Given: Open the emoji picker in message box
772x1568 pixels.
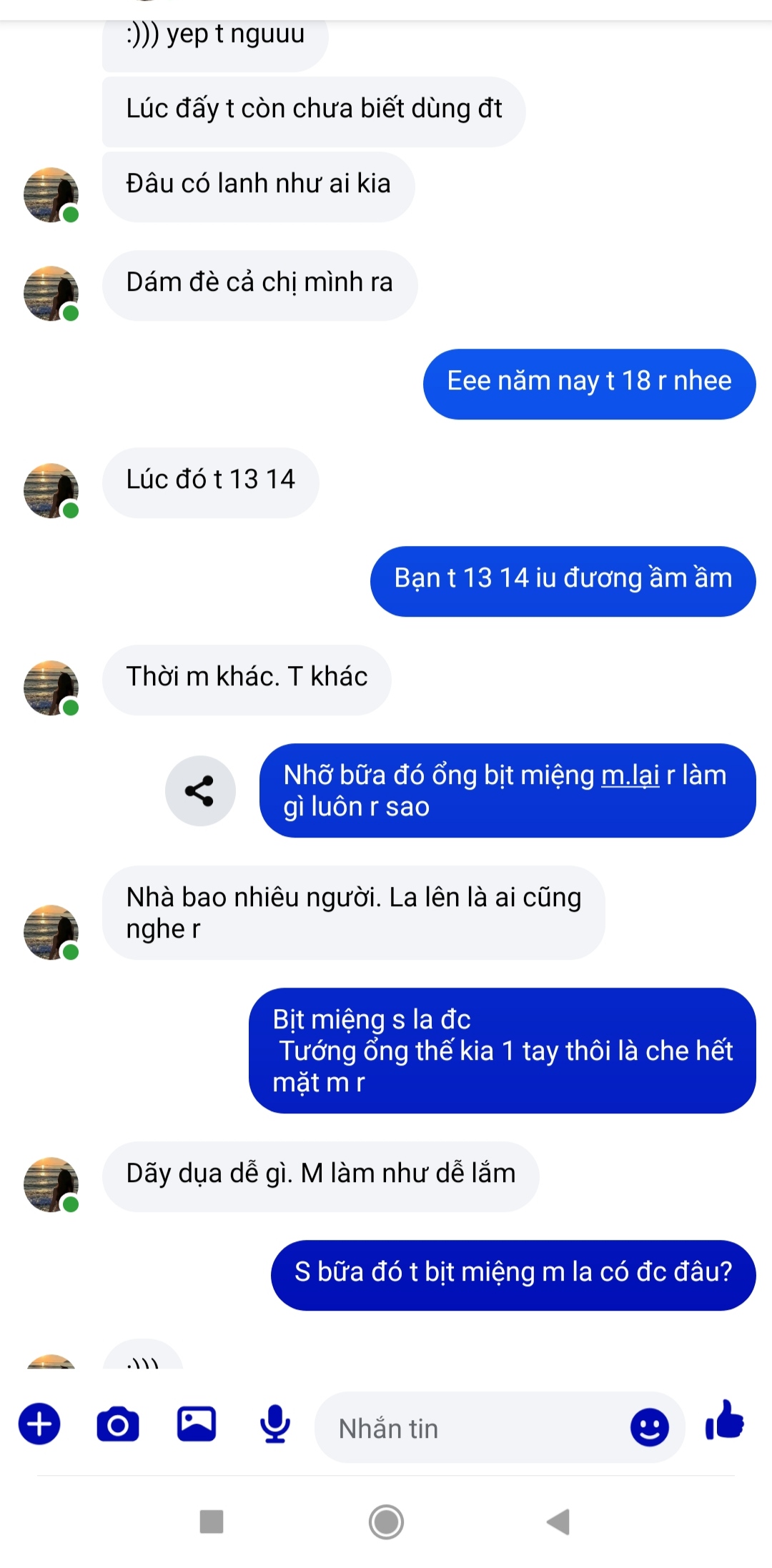Looking at the screenshot, I should [x=649, y=1428].
